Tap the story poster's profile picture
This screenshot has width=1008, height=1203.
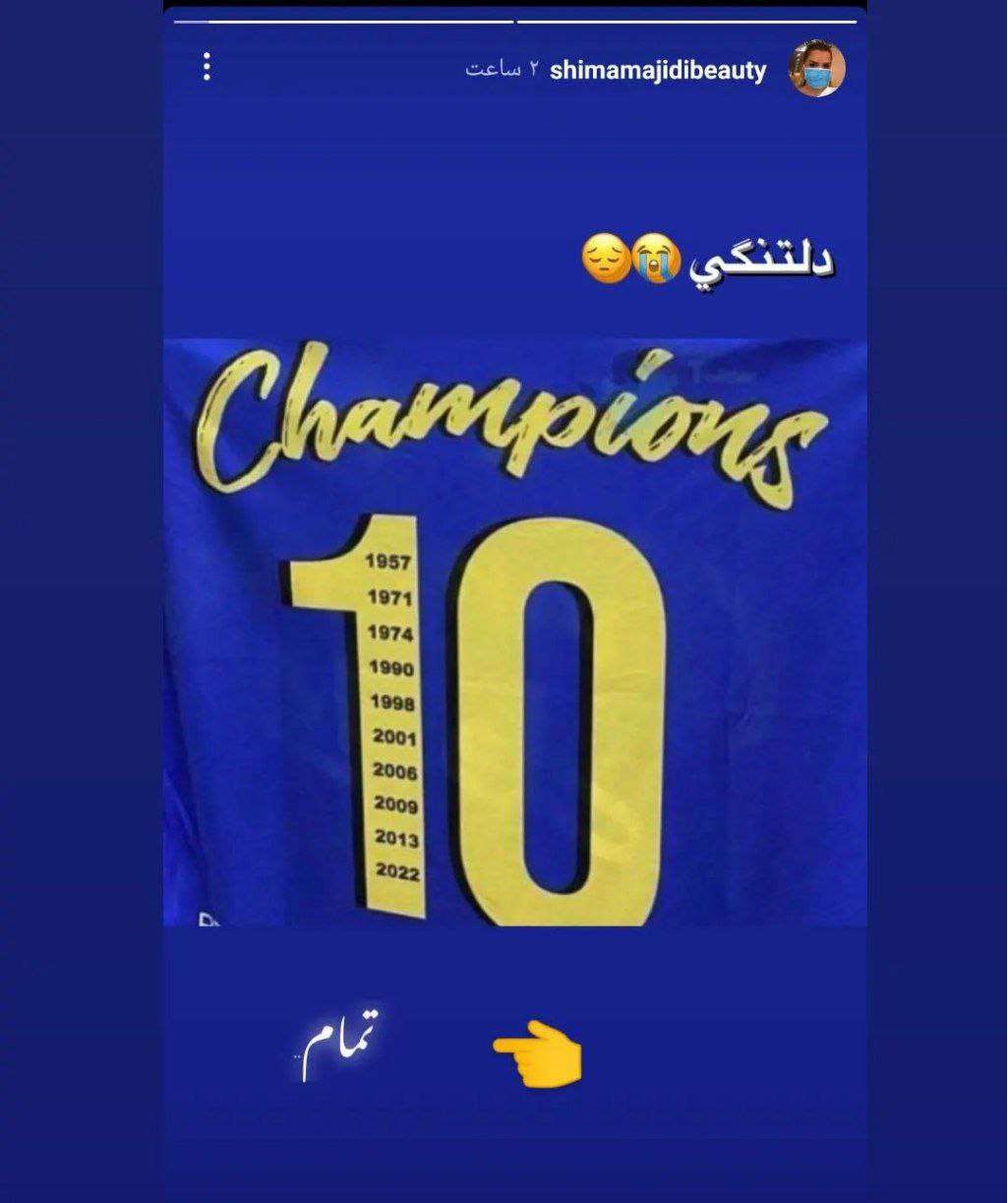click(x=817, y=69)
